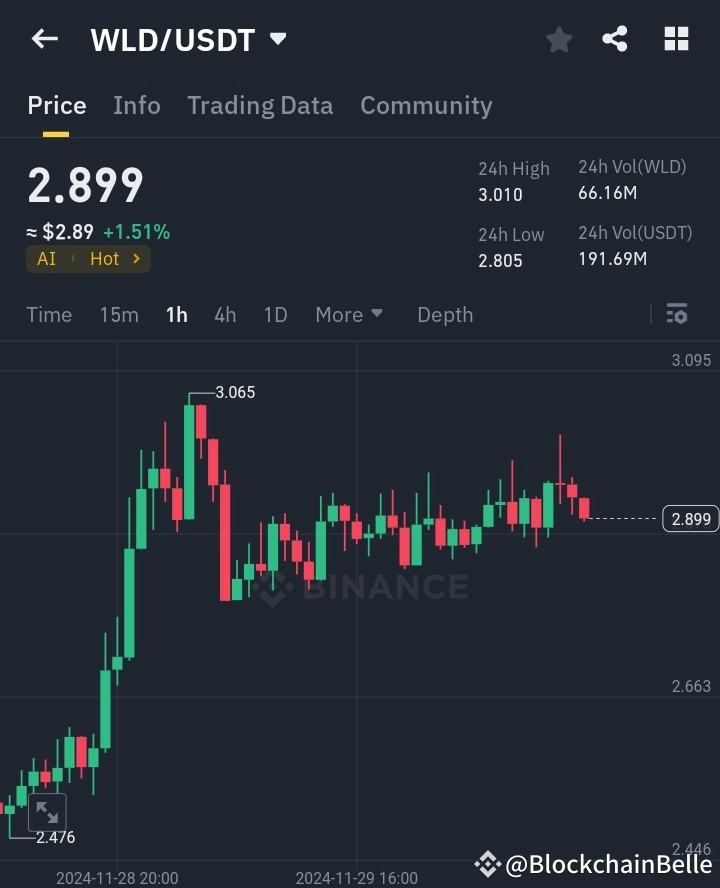Click the 2.899 current price label

click(690, 518)
